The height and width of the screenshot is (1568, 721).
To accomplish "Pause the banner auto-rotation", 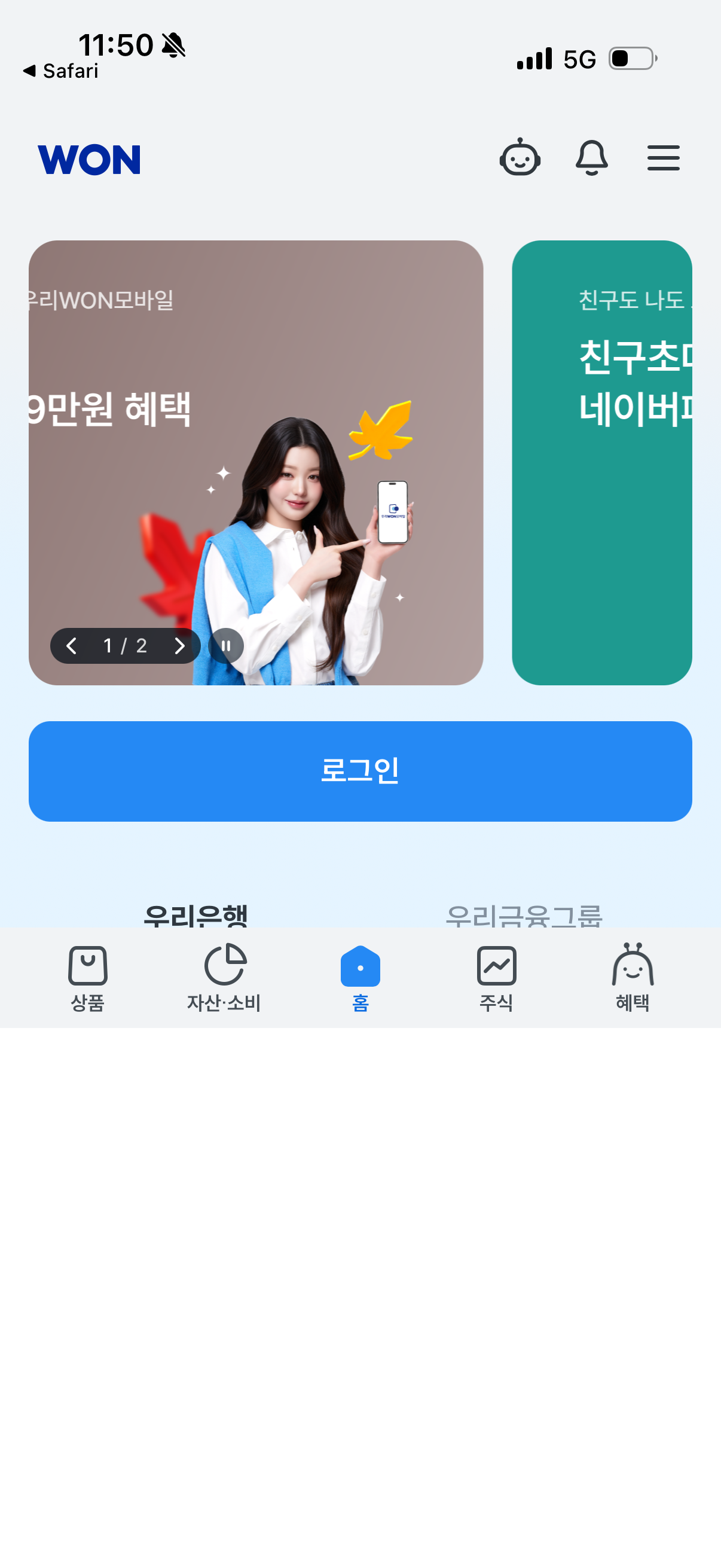I will click(x=226, y=646).
